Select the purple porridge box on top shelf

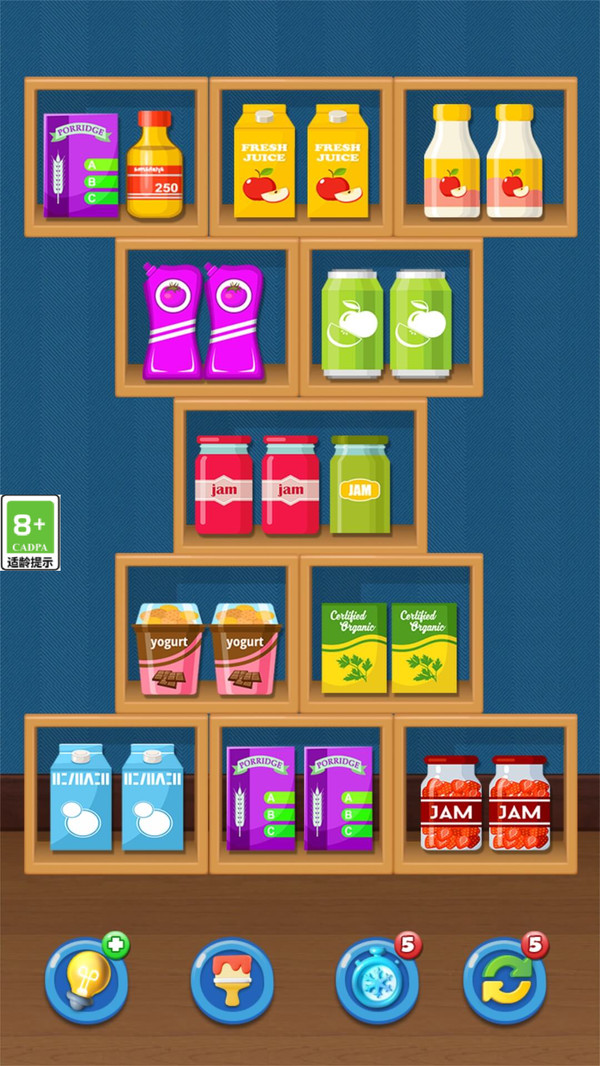[x=80, y=166]
